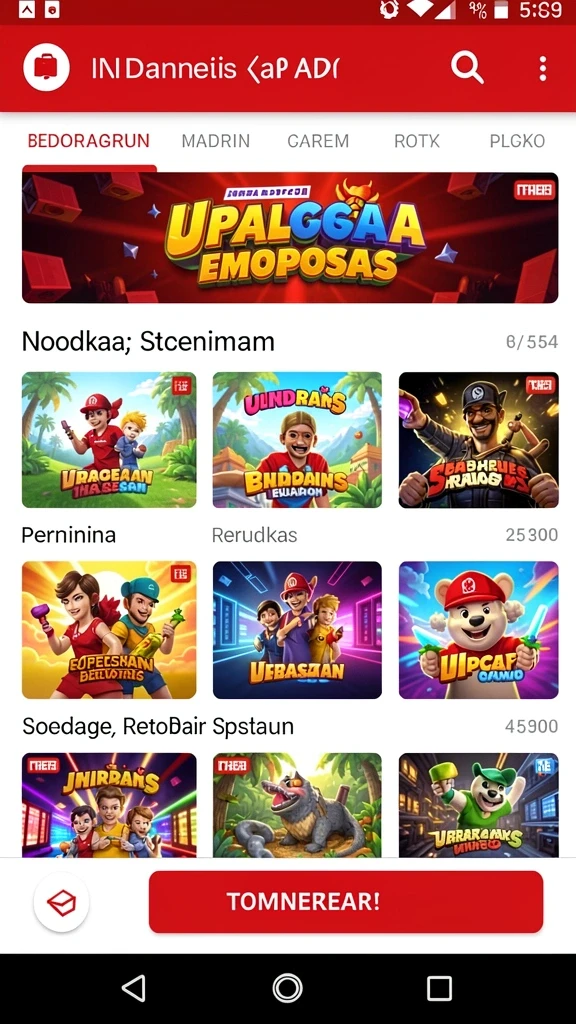Tap the round floating cube button
Screen dimensions: 576x1024
click(61, 903)
